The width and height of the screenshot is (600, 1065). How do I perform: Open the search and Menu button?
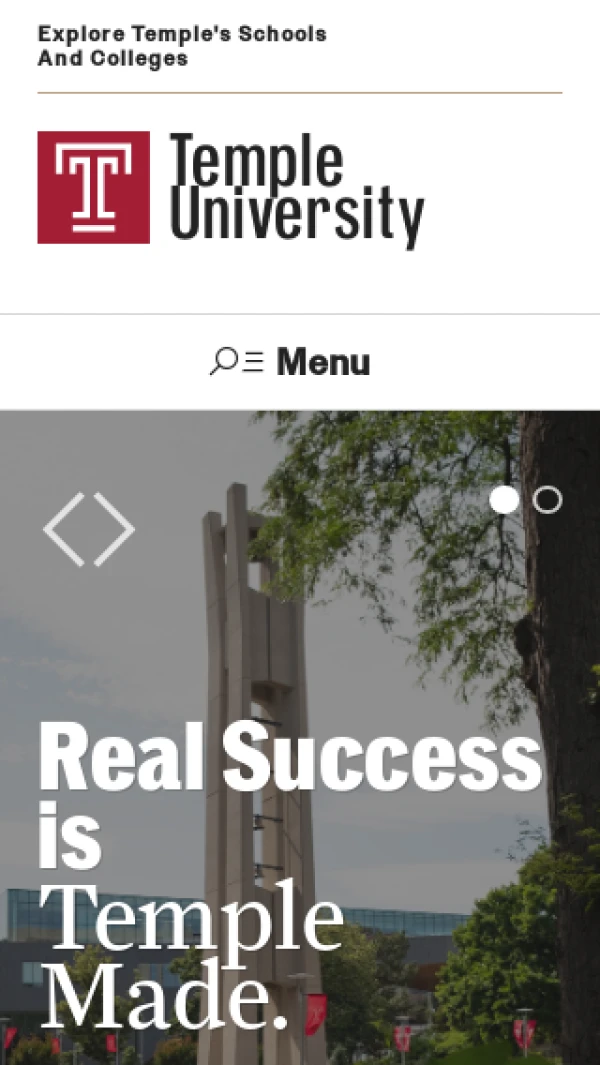[x=290, y=361]
